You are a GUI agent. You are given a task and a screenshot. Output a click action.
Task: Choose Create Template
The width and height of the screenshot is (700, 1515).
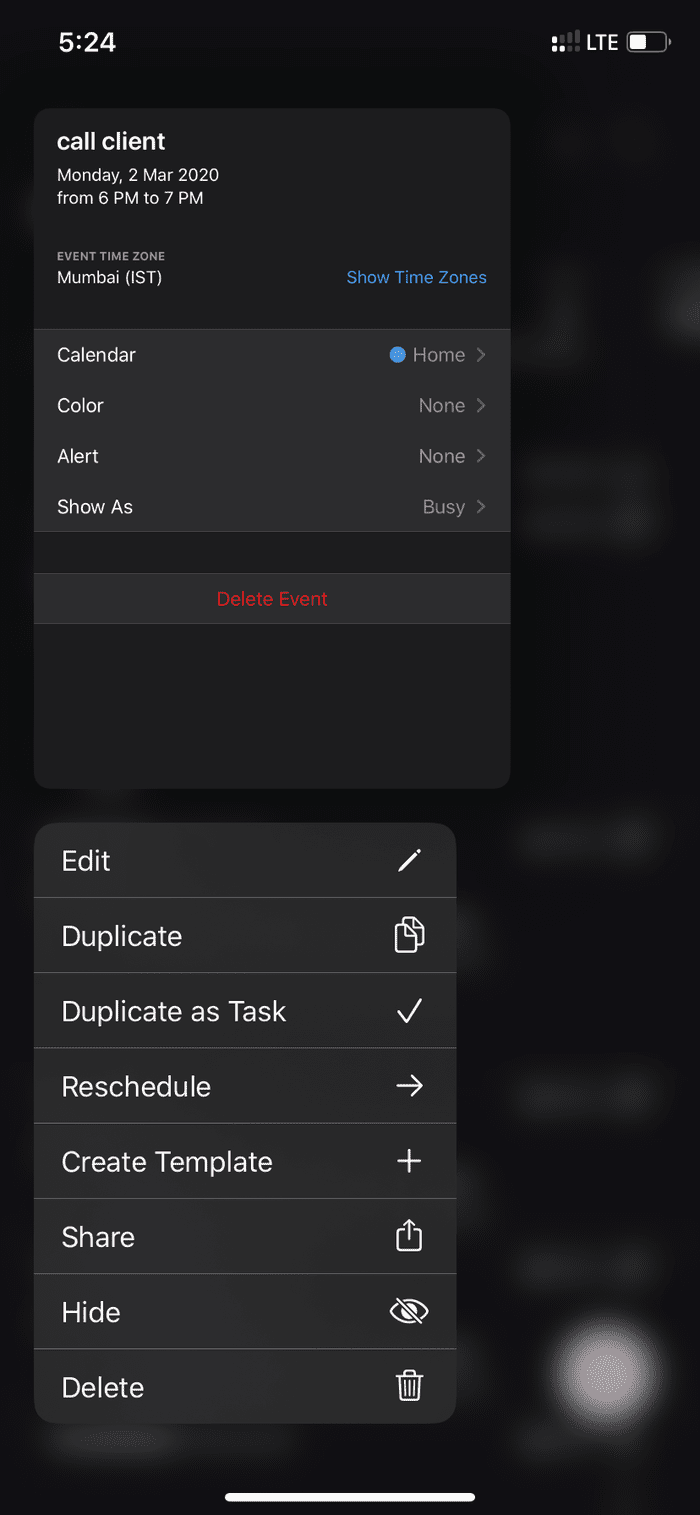tap(245, 1161)
